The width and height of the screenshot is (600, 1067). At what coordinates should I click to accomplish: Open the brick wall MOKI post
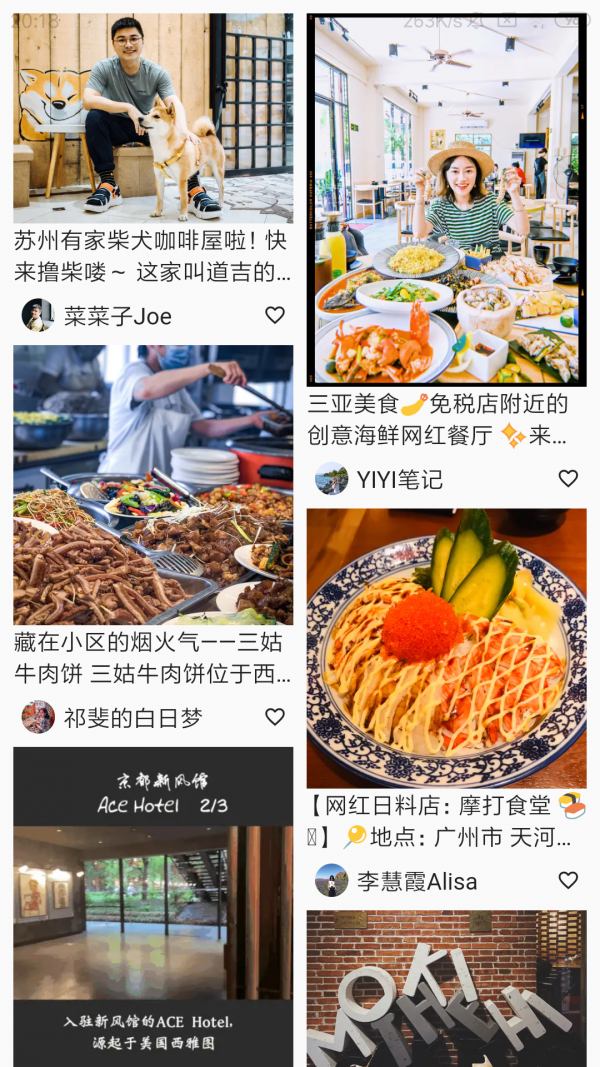point(446,988)
